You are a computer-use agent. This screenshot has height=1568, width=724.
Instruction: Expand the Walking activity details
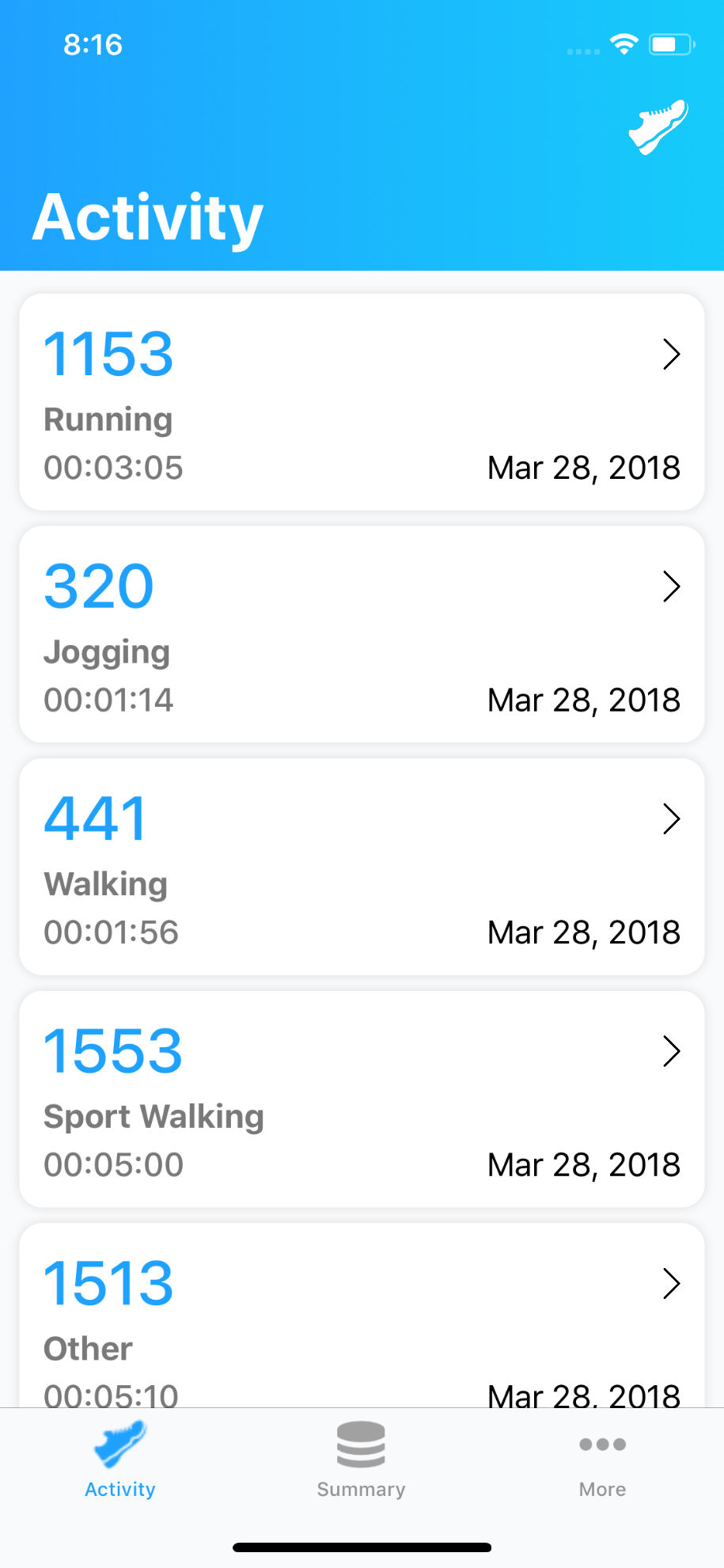pyautogui.click(x=671, y=819)
